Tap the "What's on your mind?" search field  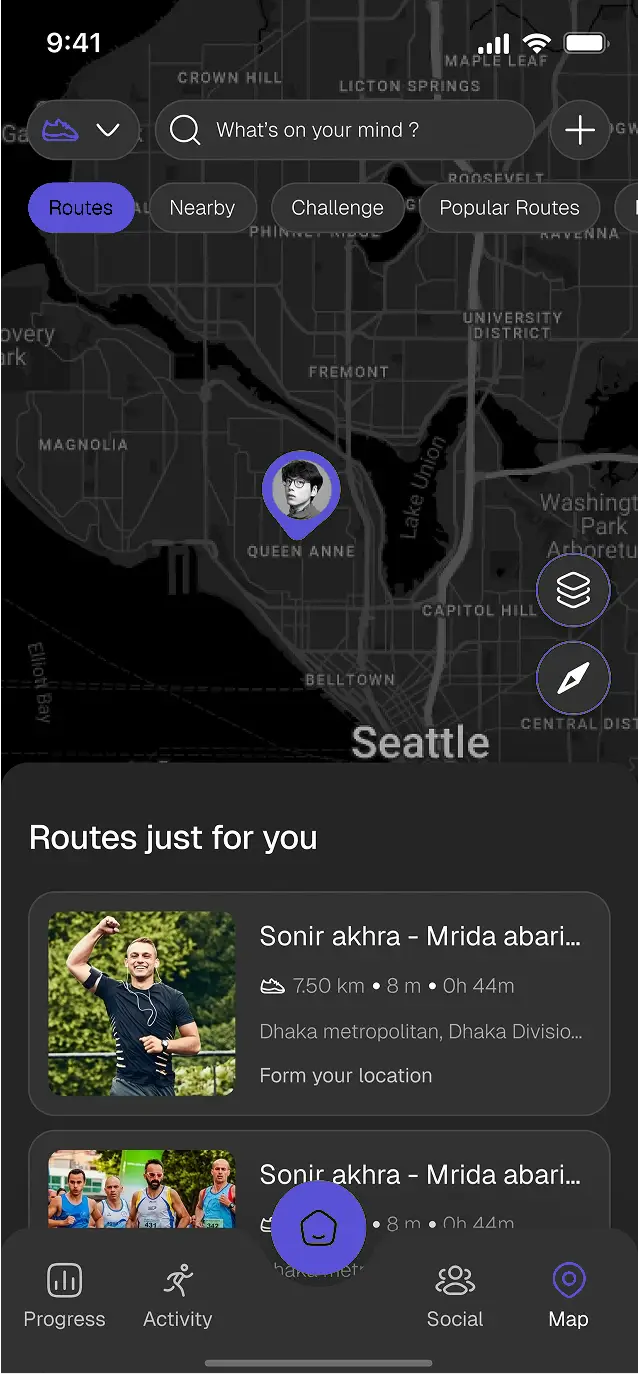344,130
